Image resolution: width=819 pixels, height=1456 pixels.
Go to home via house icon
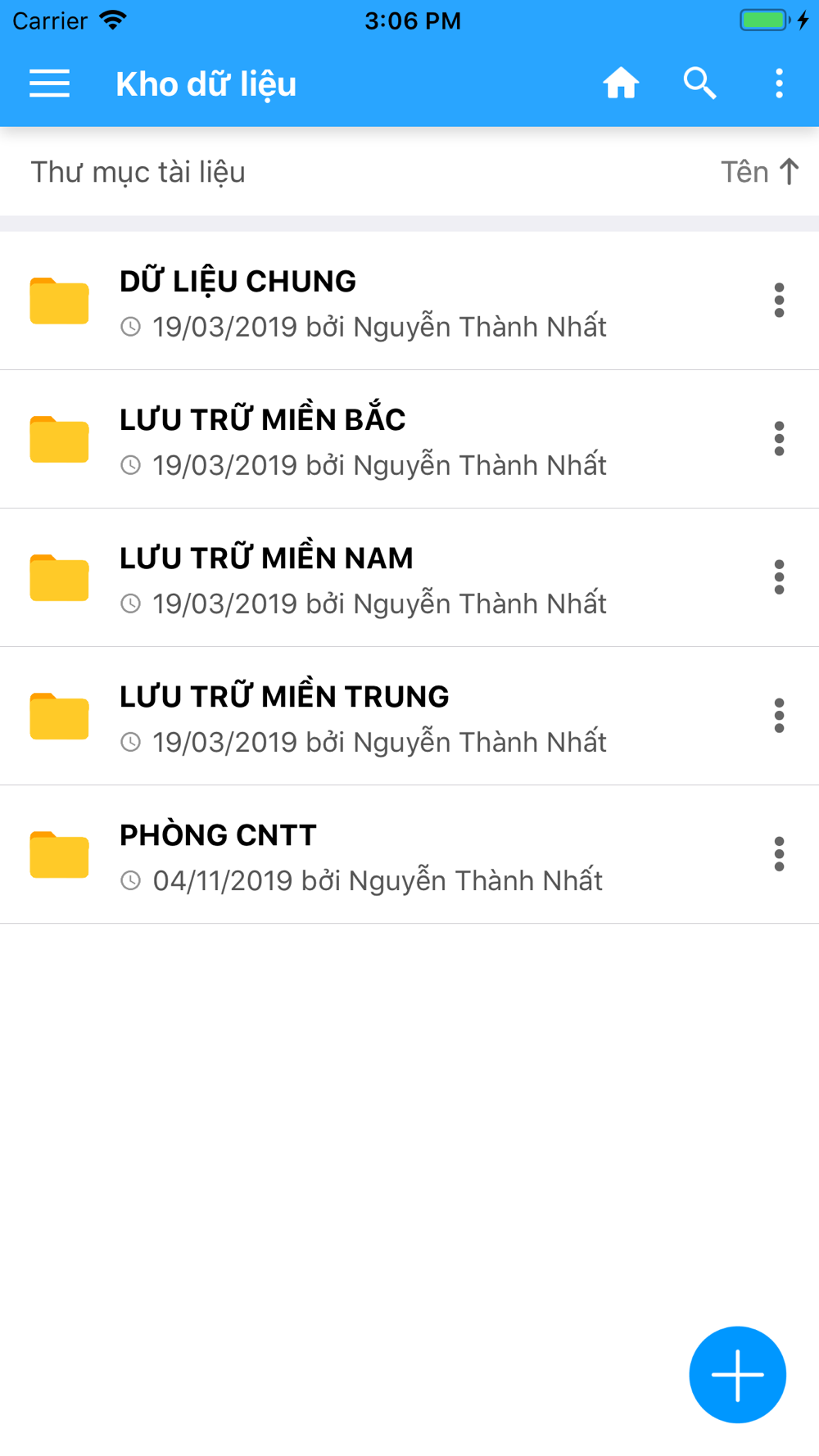[x=621, y=84]
